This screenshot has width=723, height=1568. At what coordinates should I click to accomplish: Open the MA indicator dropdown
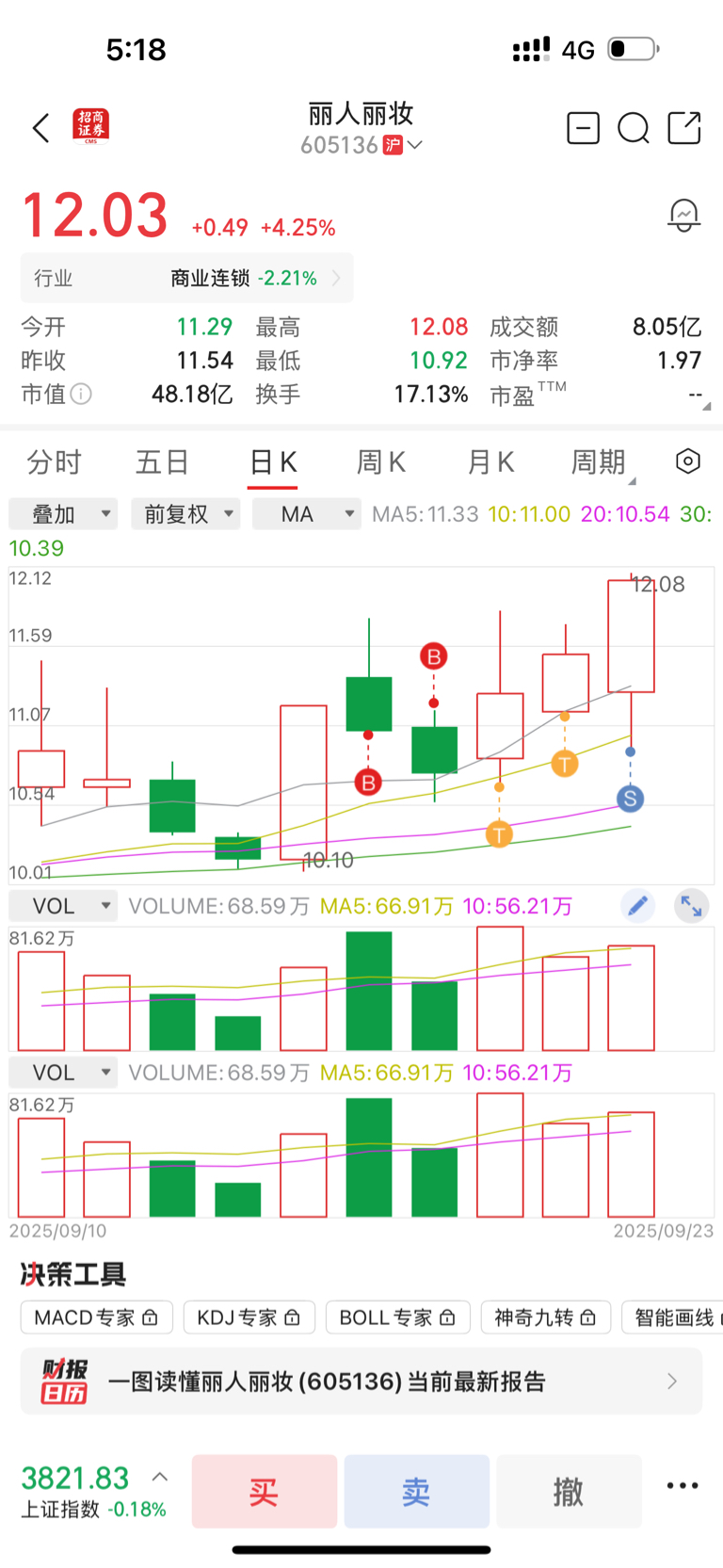(x=307, y=514)
